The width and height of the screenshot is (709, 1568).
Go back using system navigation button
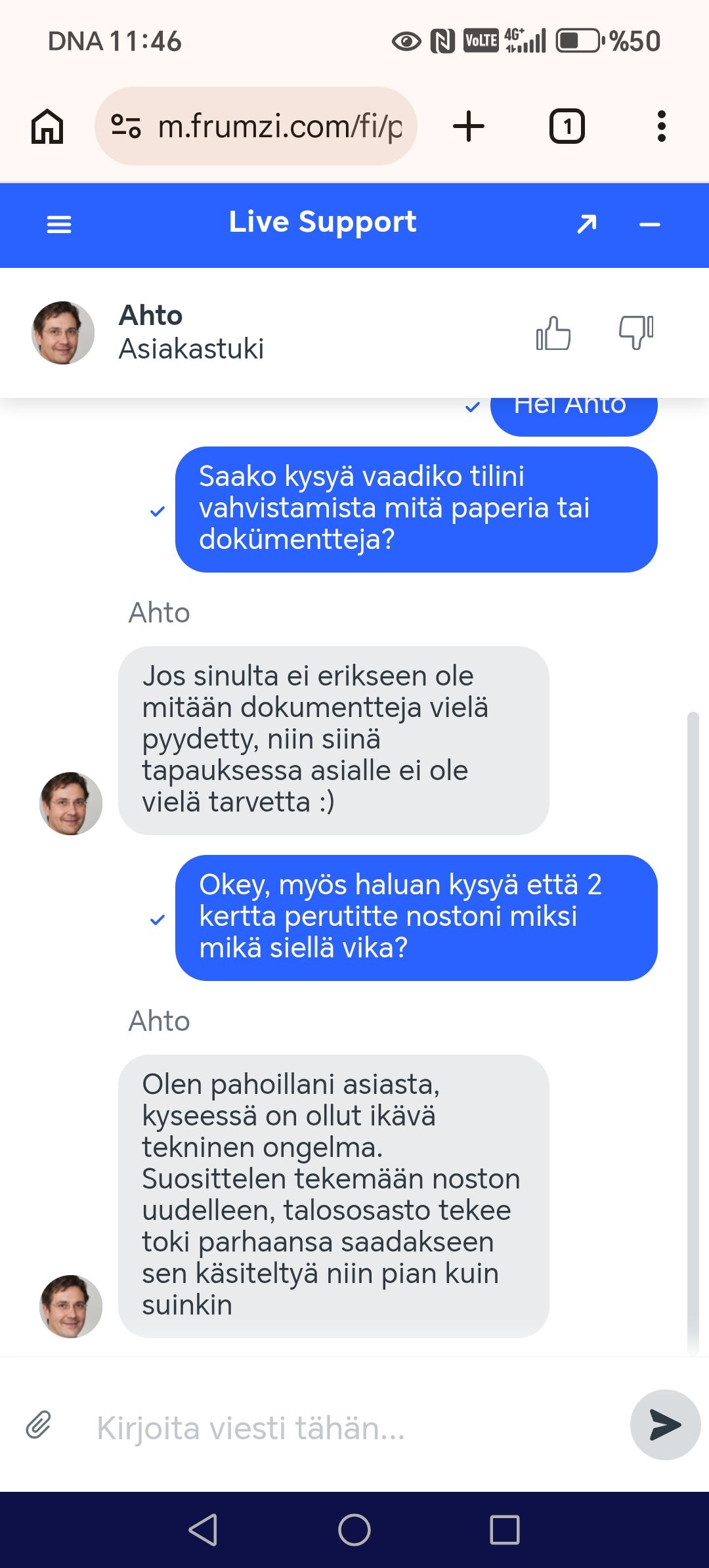tap(203, 1530)
